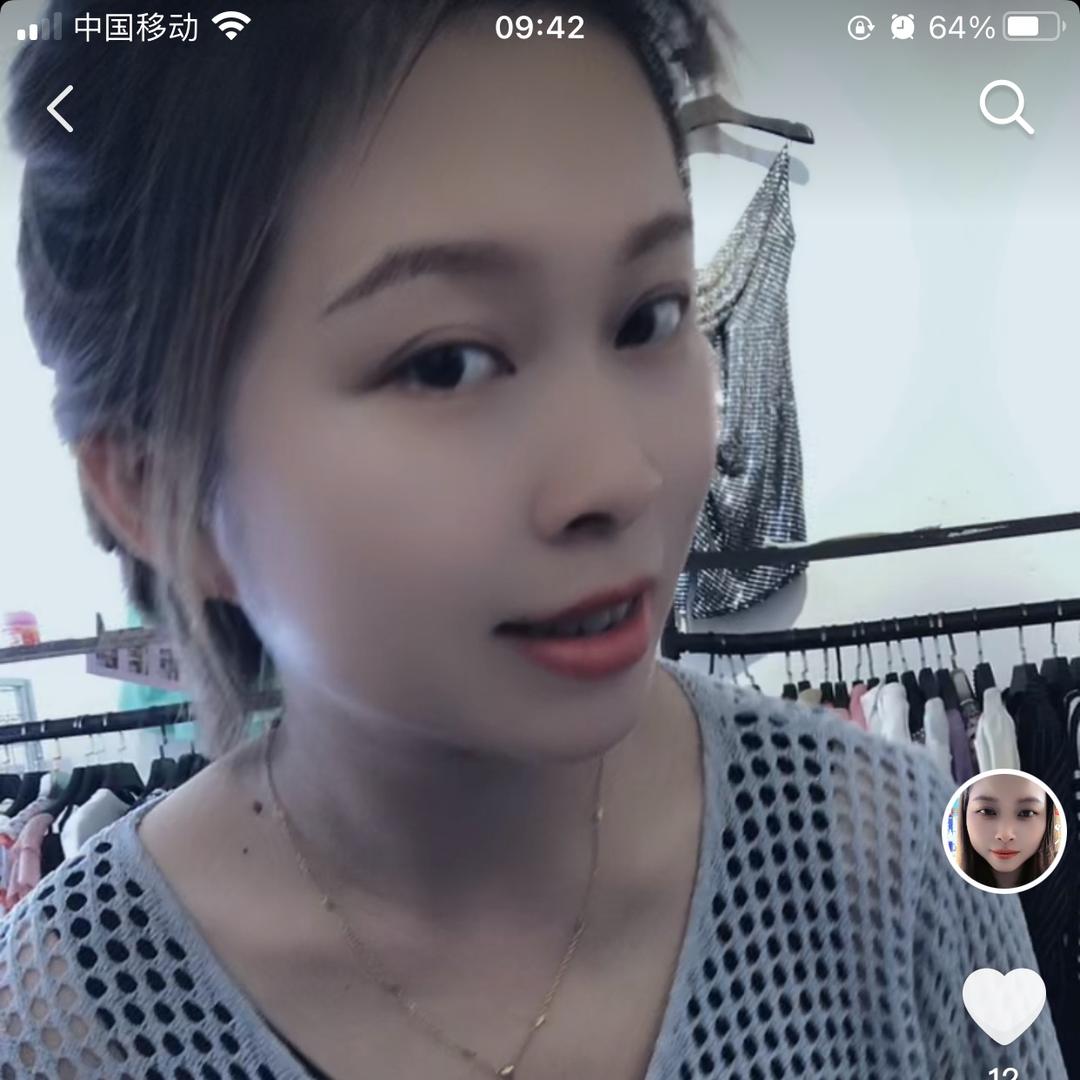
Task: Open the video creator's profile avatar
Action: pos(1004,830)
